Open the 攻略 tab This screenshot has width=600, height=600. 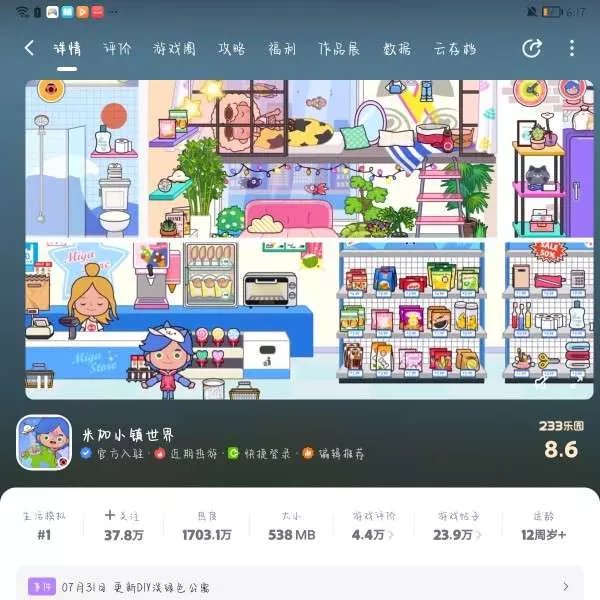click(x=231, y=48)
